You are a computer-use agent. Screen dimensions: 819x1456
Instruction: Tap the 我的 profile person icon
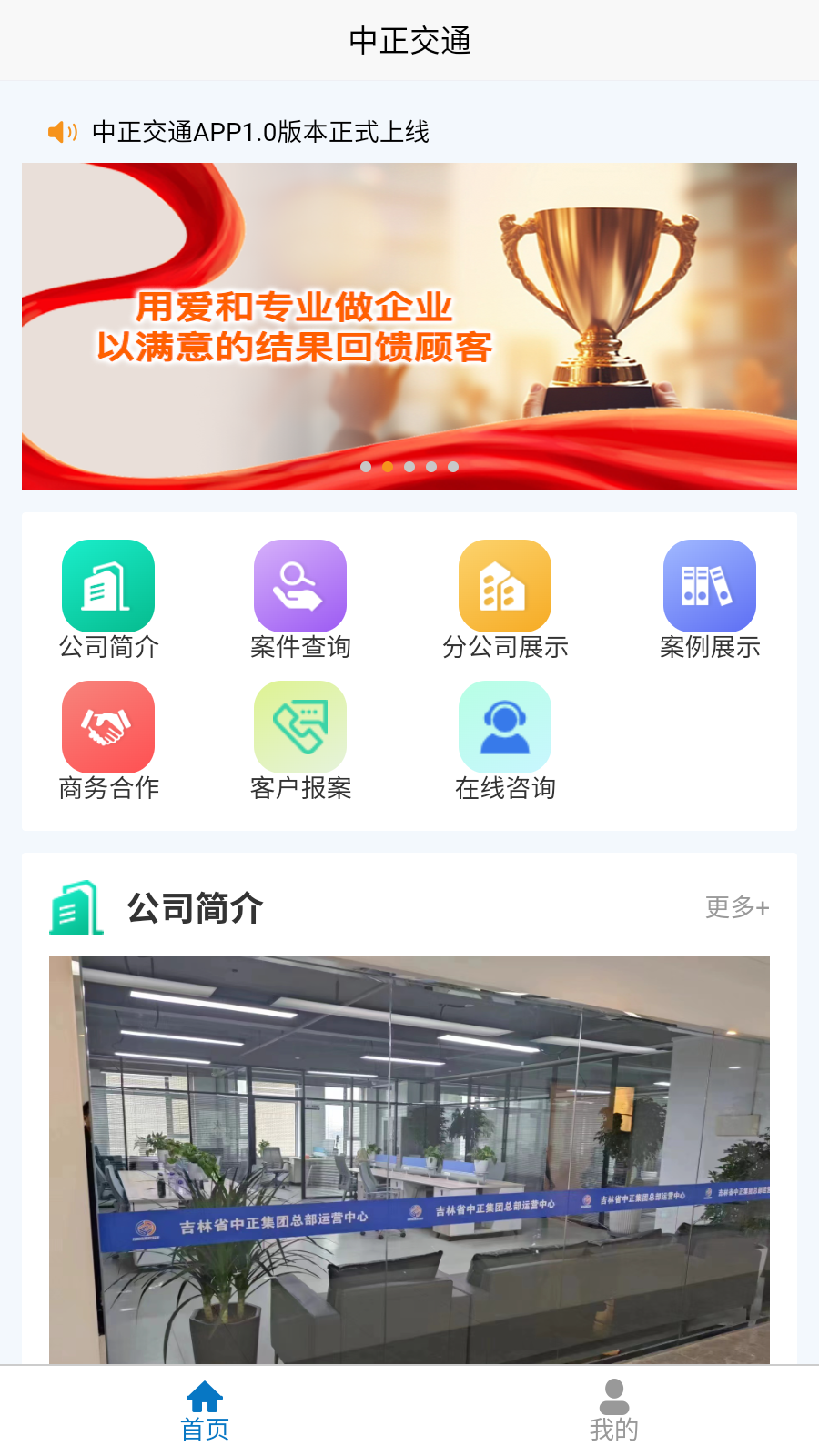pyautogui.click(x=614, y=1390)
